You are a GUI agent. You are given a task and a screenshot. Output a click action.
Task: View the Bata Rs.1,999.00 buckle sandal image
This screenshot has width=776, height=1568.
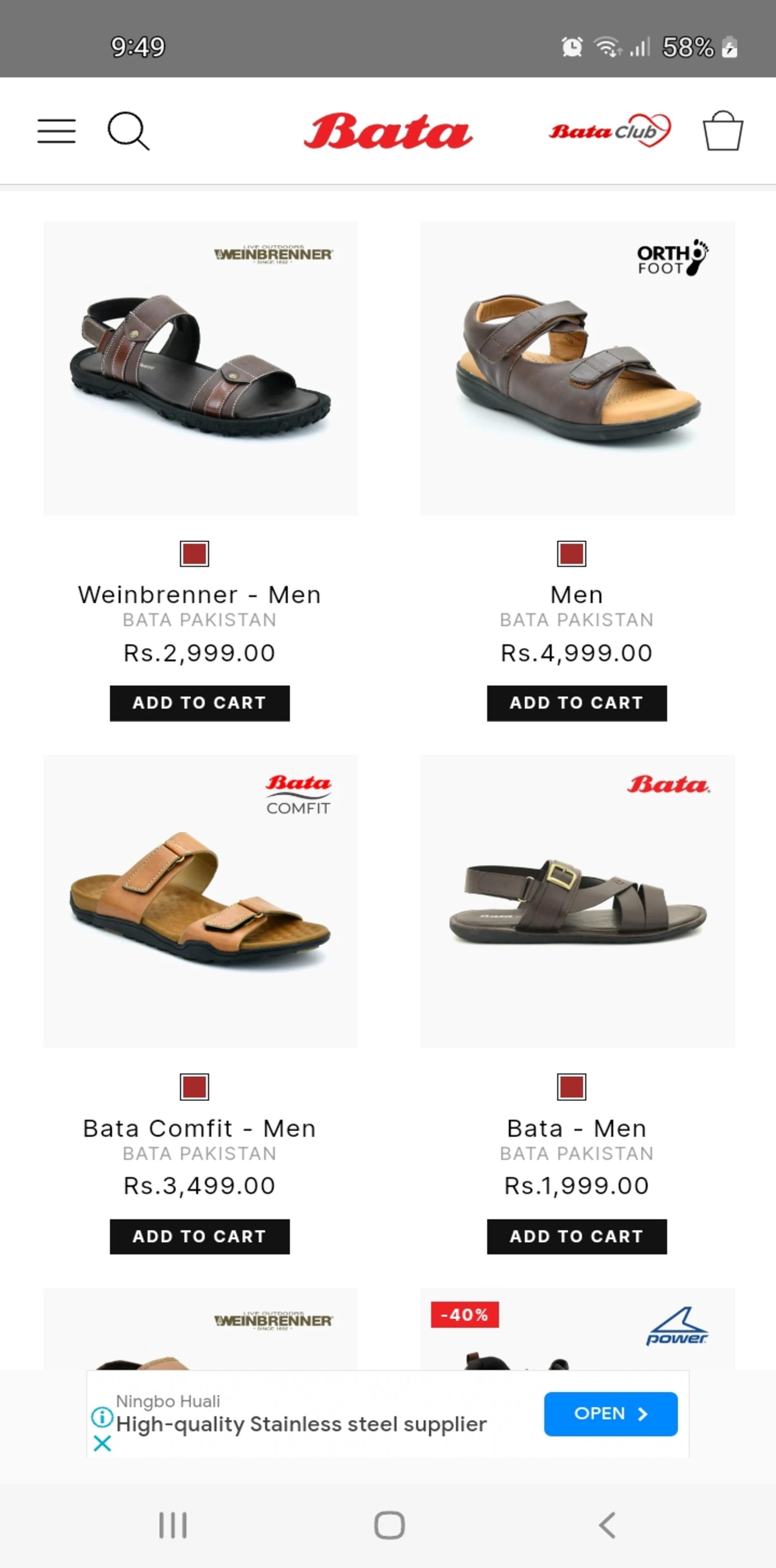577,901
